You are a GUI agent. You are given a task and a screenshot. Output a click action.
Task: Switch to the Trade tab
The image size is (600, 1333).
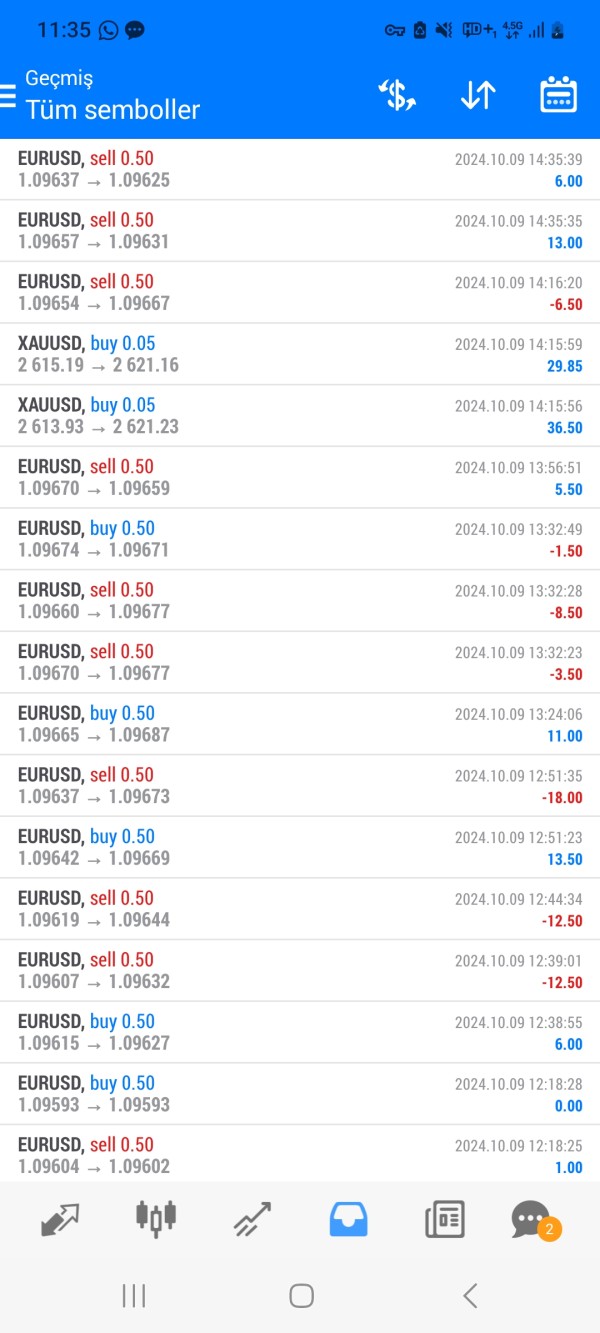pos(252,1220)
